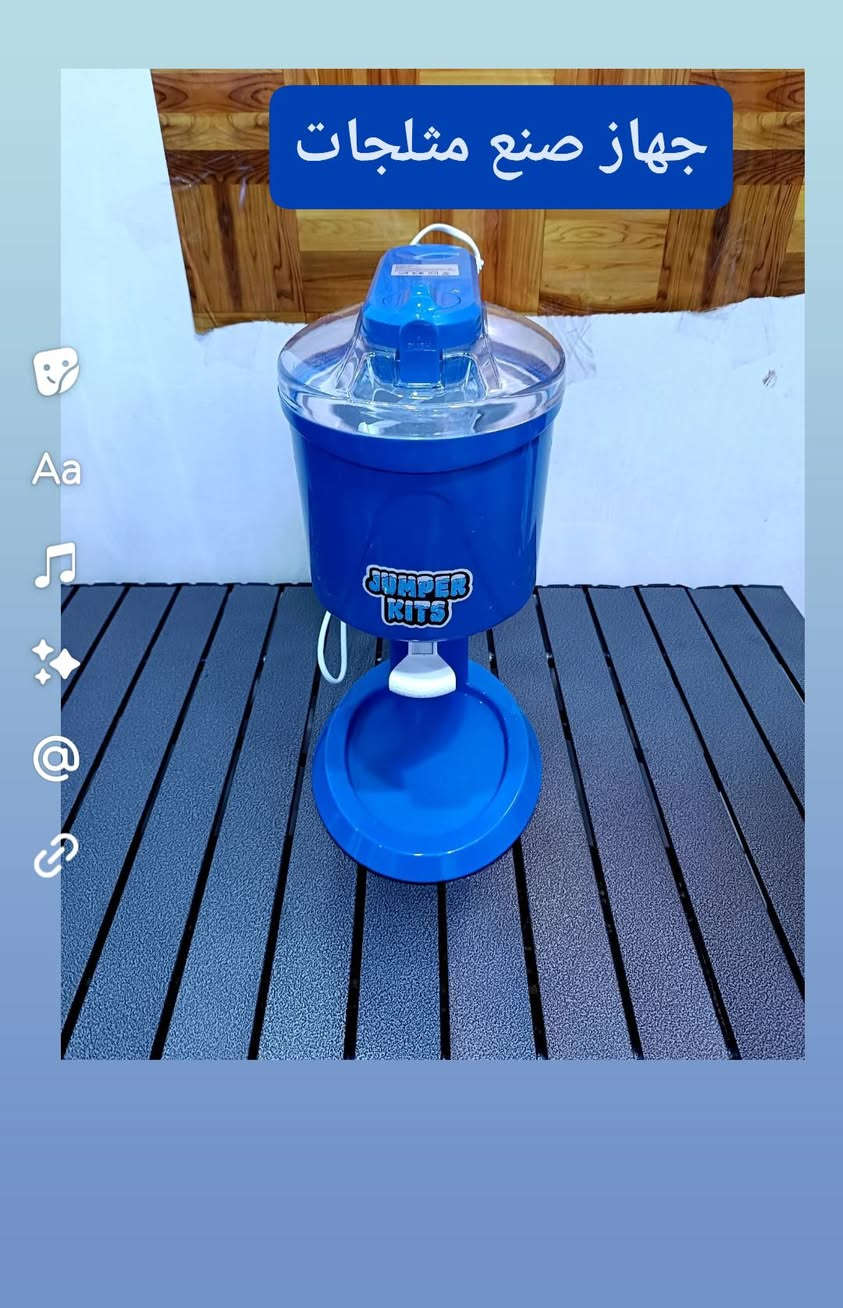Viewport: 843px width, 1308px height.
Task: Add text with the Aa tool
Action: (x=56, y=469)
